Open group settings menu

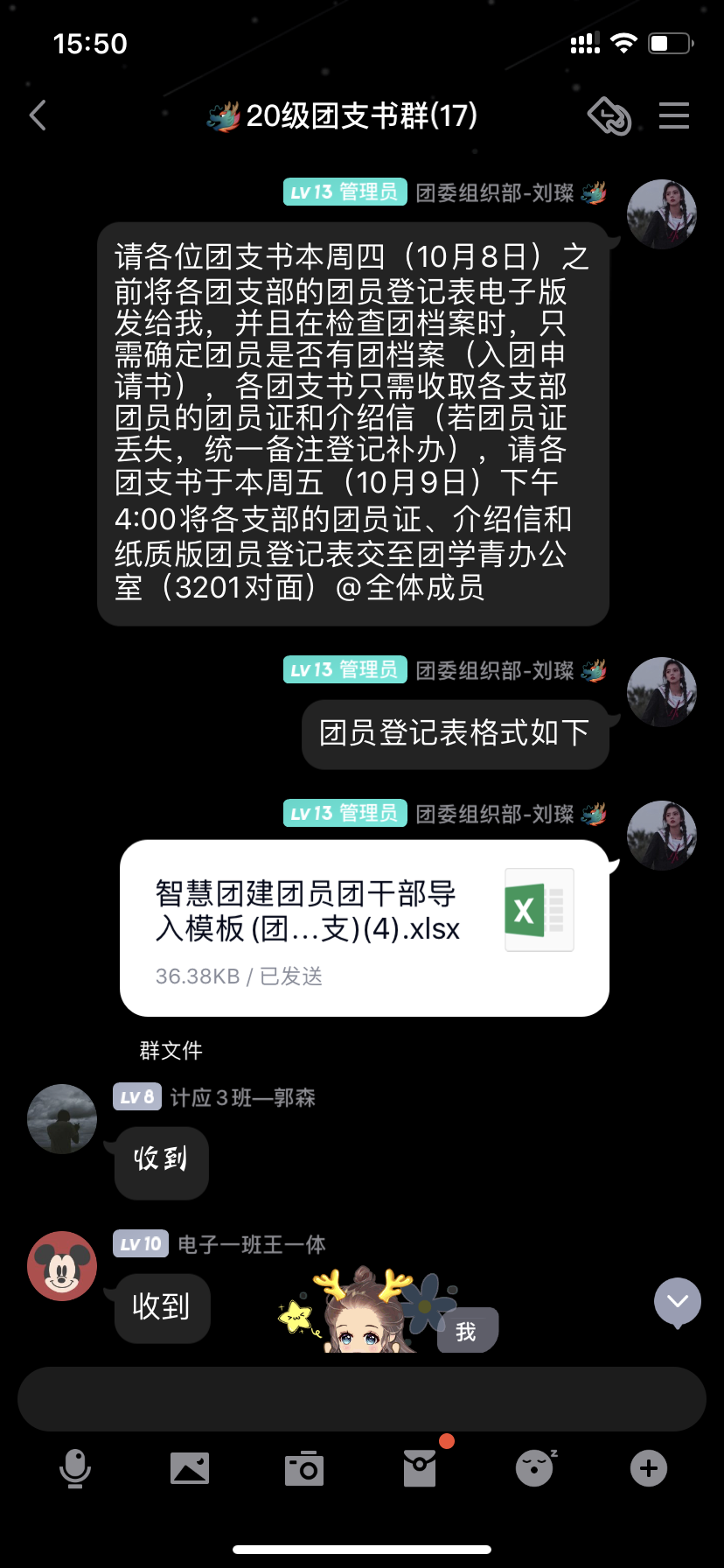tap(673, 115)
